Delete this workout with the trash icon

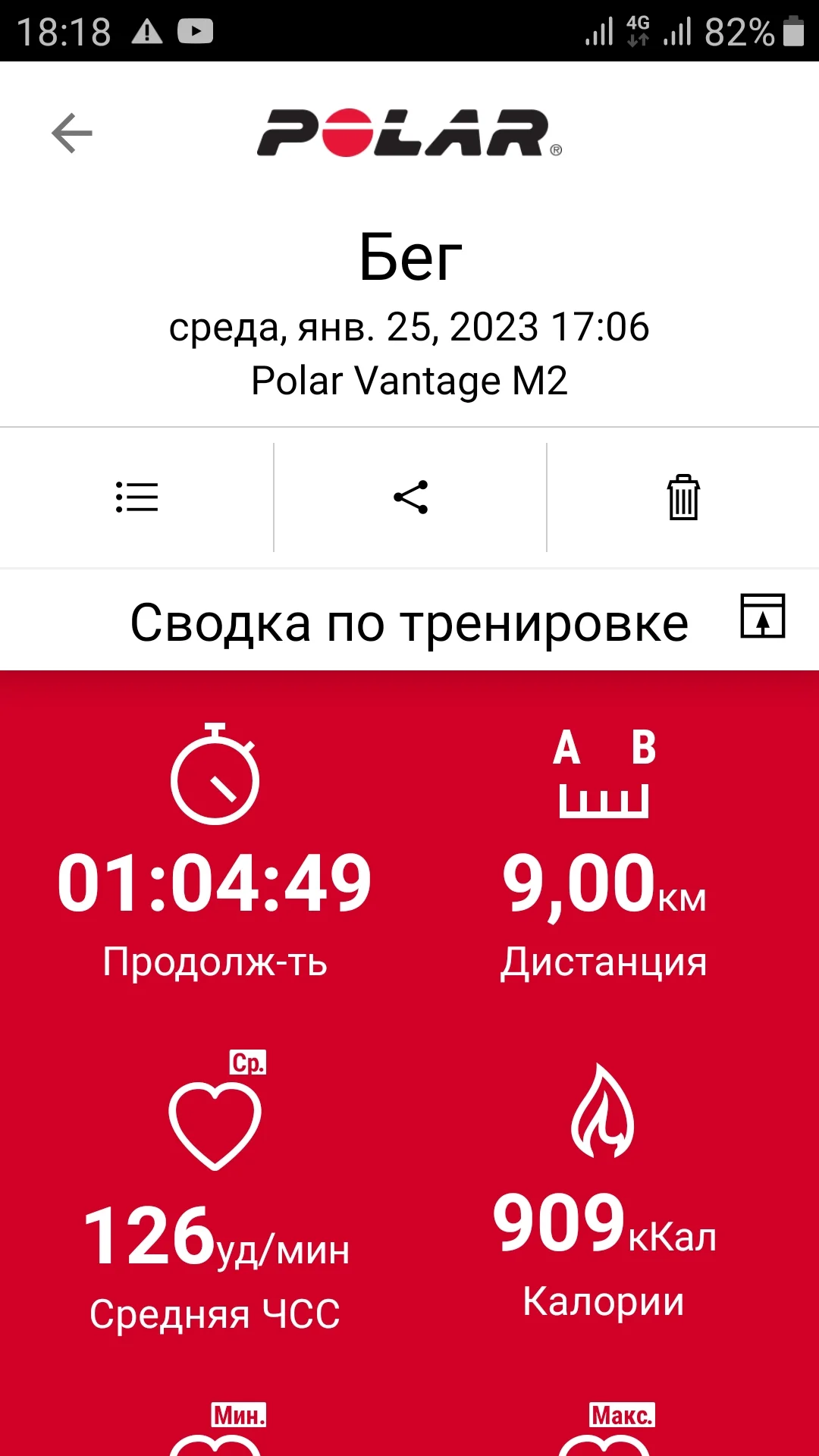click(x=683, y=497)
